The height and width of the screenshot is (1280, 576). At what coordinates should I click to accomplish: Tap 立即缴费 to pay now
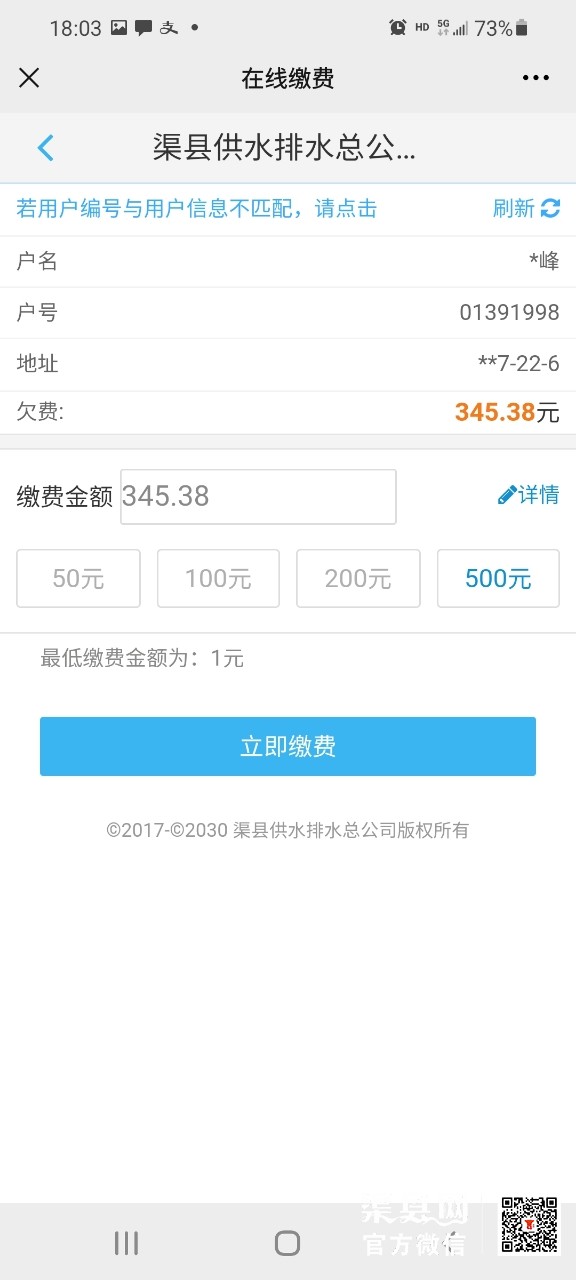click(288, 746)
